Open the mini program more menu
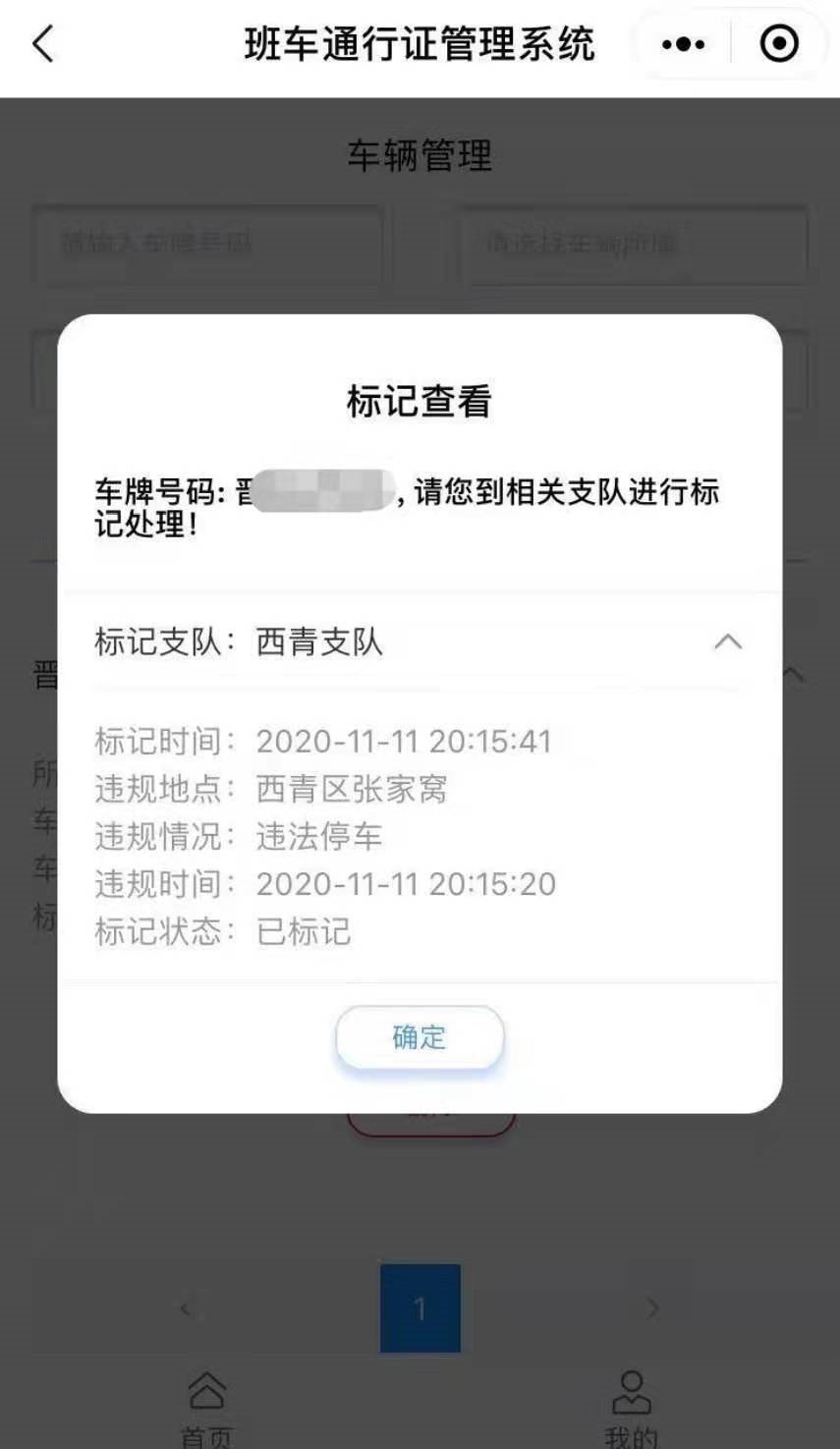This screenshot has width=840, height=1449. 683,44
